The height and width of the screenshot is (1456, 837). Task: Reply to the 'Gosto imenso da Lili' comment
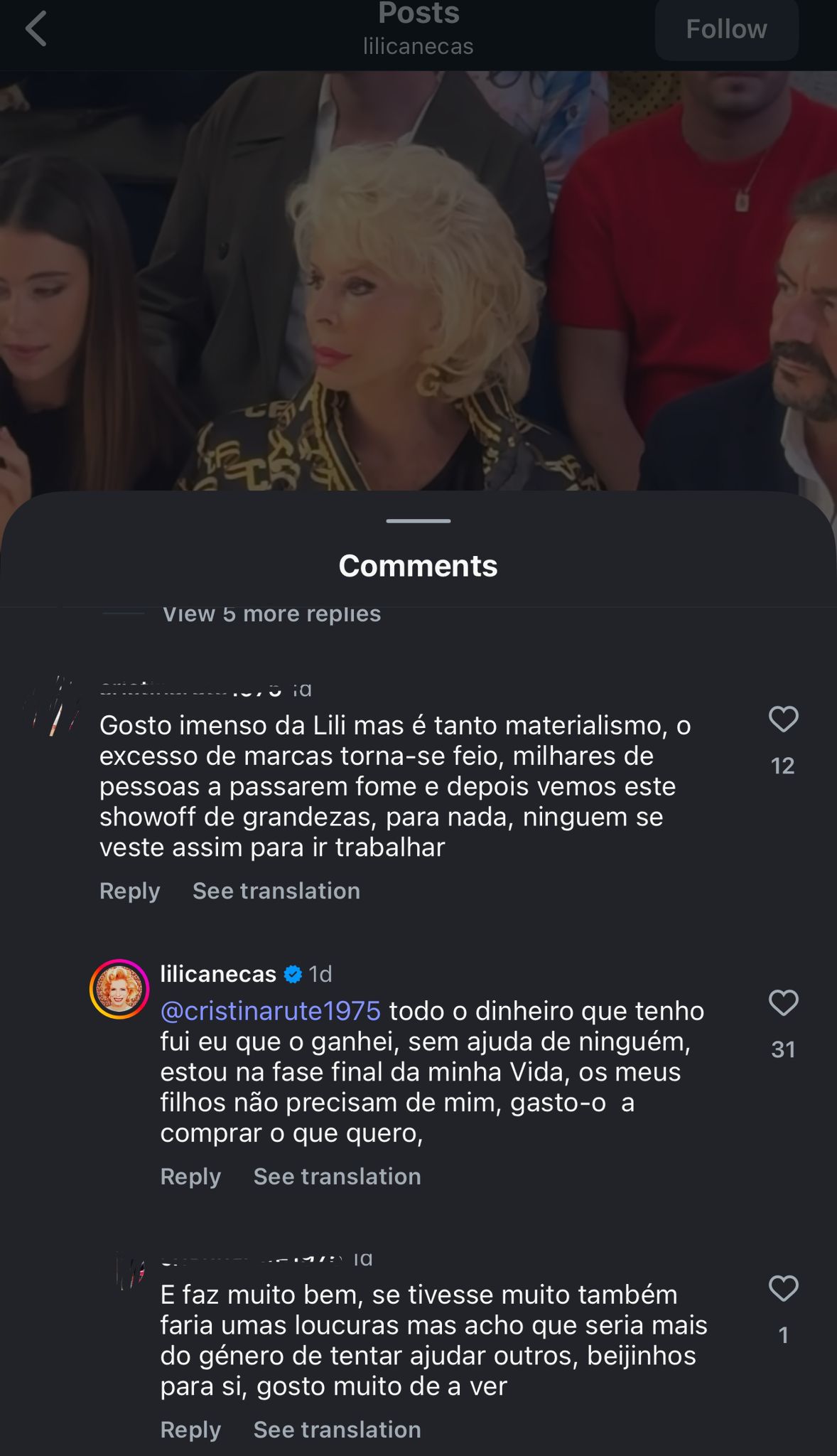(129, 891)
